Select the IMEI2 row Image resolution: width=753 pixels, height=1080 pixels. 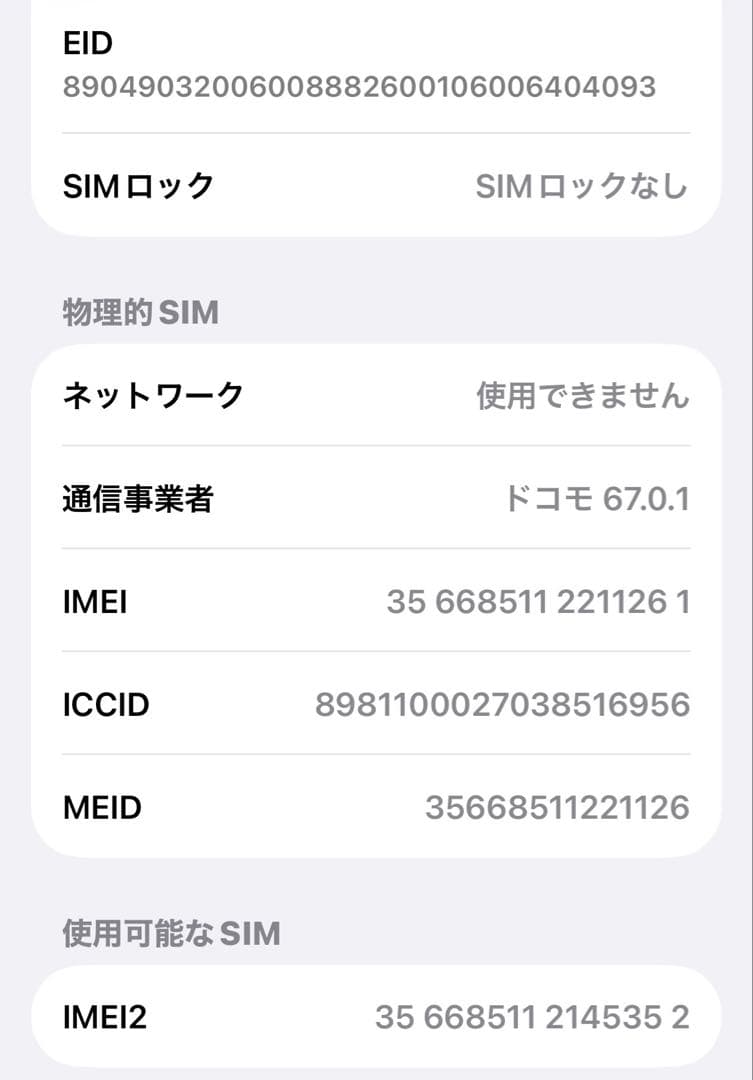[x=376, y=1016]
